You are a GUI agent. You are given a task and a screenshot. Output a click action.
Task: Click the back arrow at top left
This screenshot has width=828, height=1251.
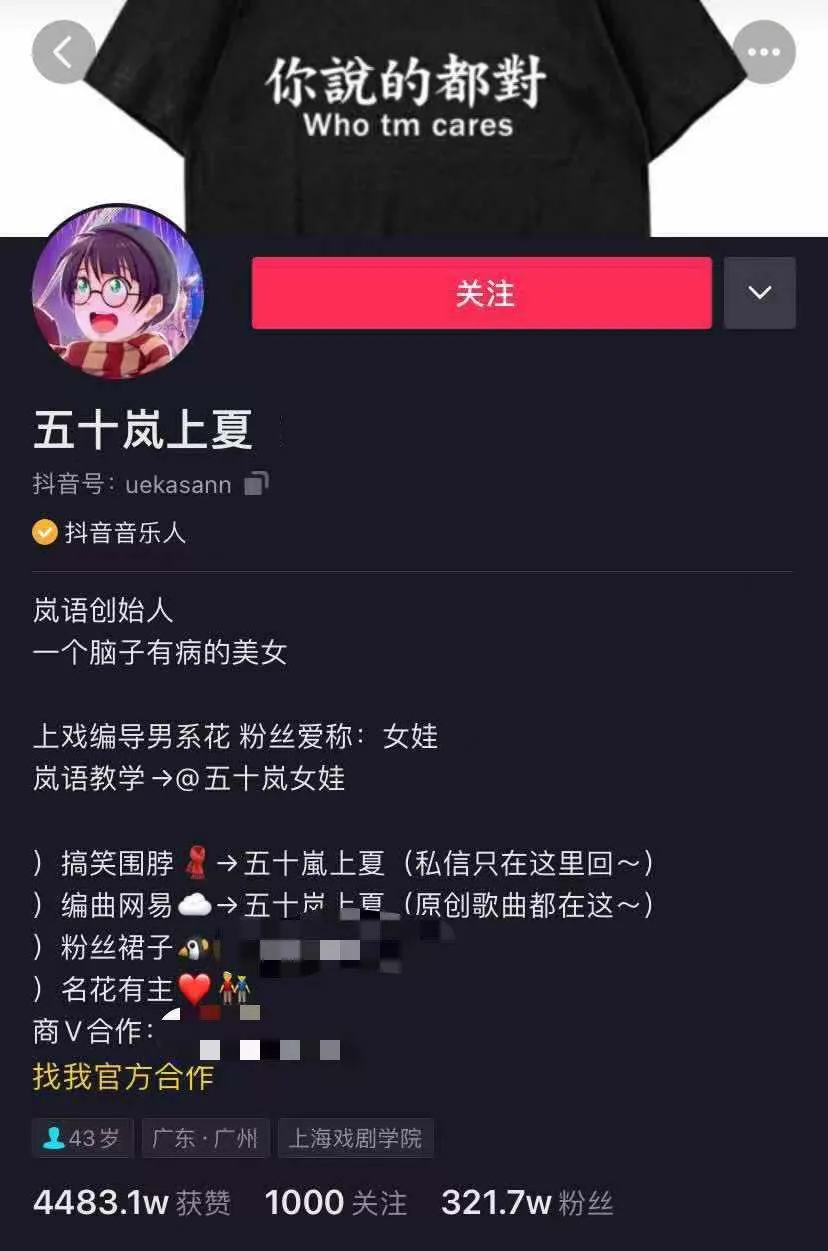click(x=63, y=51)
